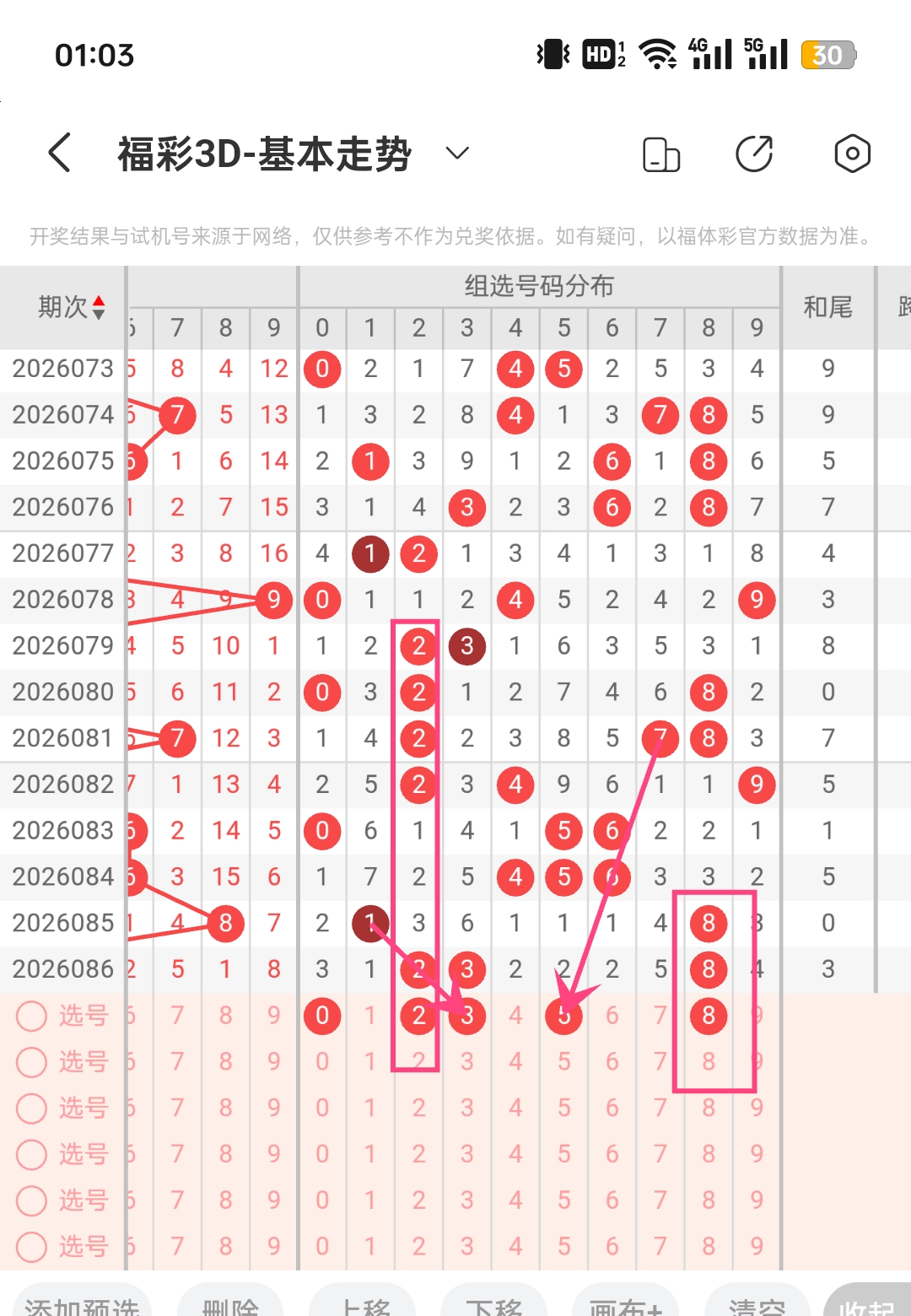Select the last 选号 row circle
This screenshot has width=911, height=1316.
(32, 1248)
